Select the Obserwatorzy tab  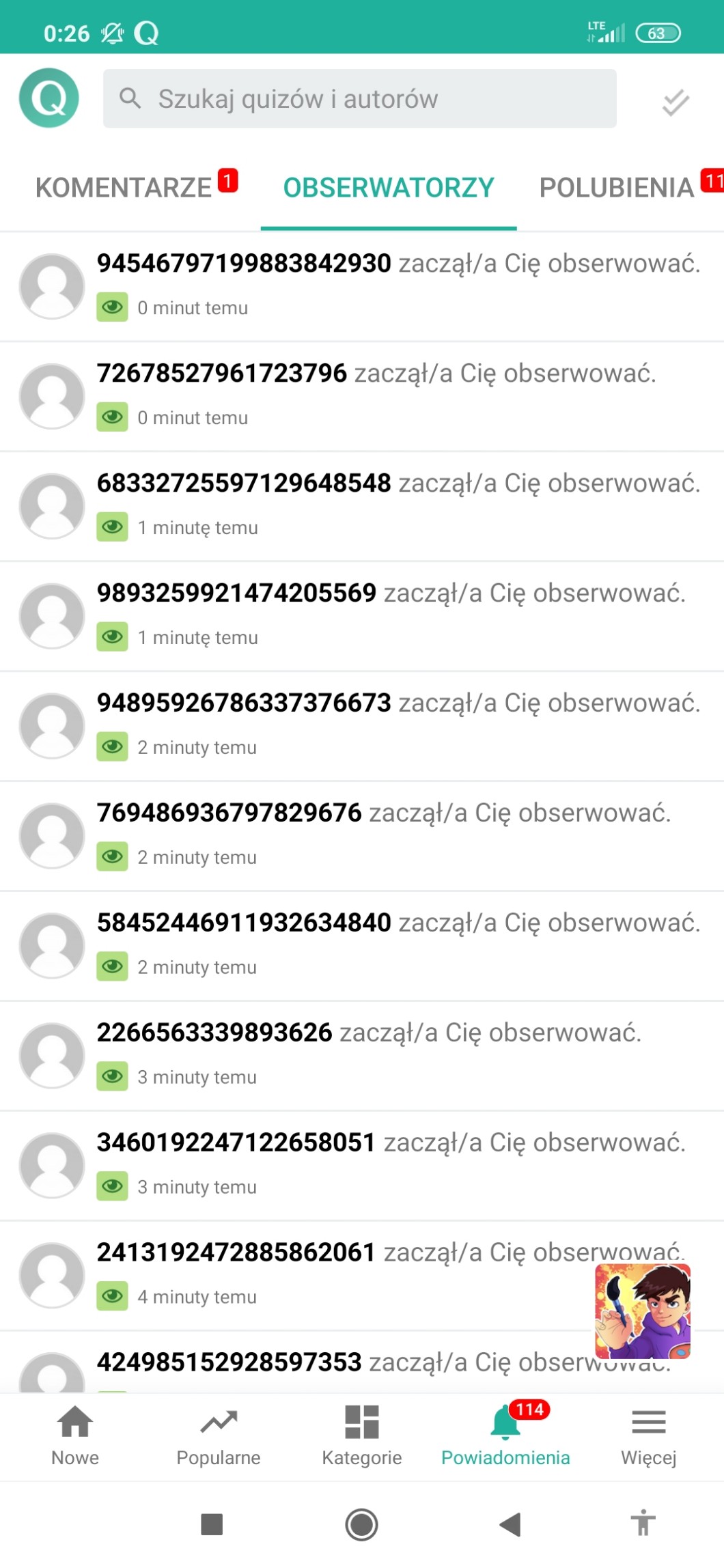click(x=389, y=187)
